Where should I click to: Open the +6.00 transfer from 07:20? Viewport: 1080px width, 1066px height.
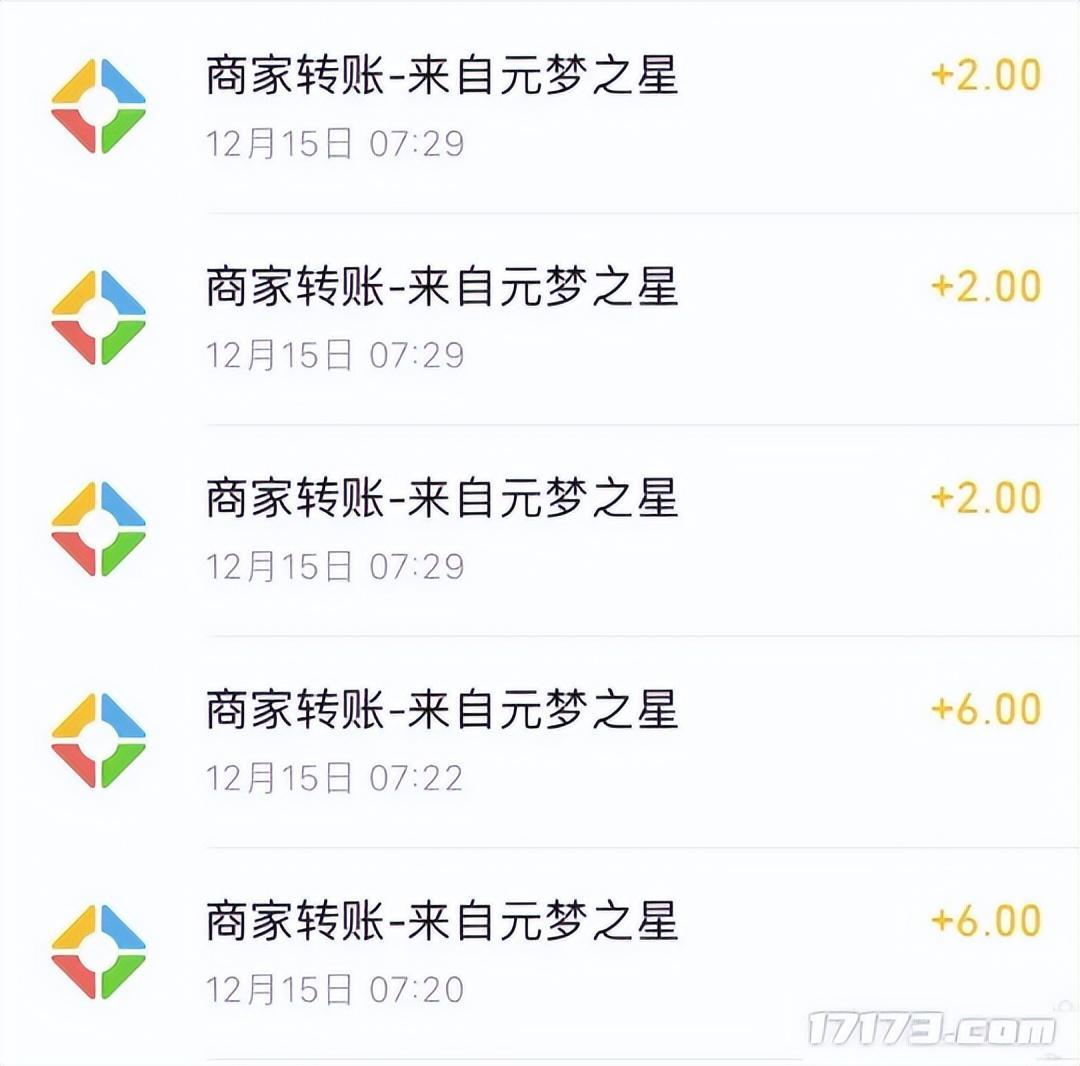tap(540, 952)
